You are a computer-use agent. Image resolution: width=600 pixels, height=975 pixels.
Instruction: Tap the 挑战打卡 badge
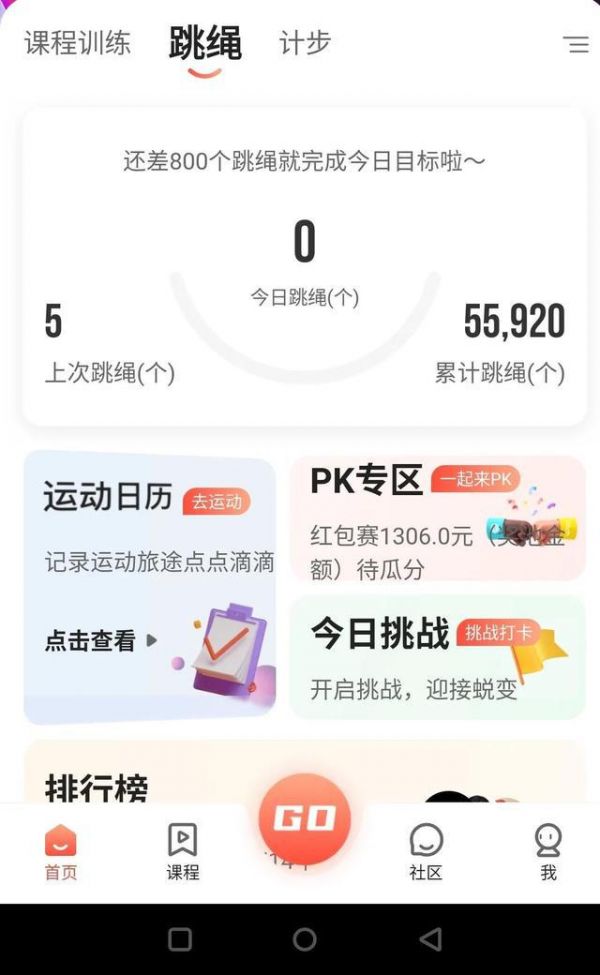click(498, 633)
